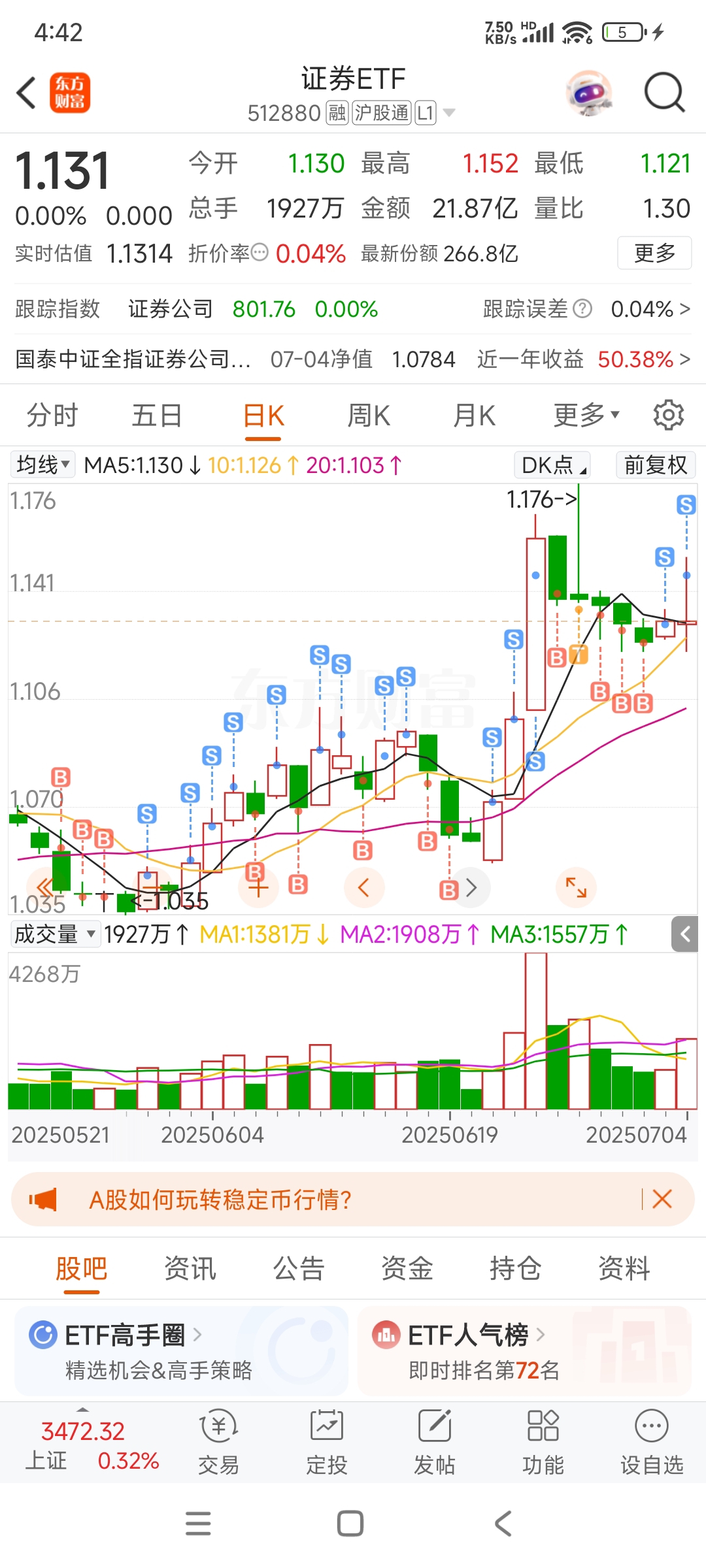The image size is (706, 1568).
Task: Open the search function
Action: click(x=665, y=93)
